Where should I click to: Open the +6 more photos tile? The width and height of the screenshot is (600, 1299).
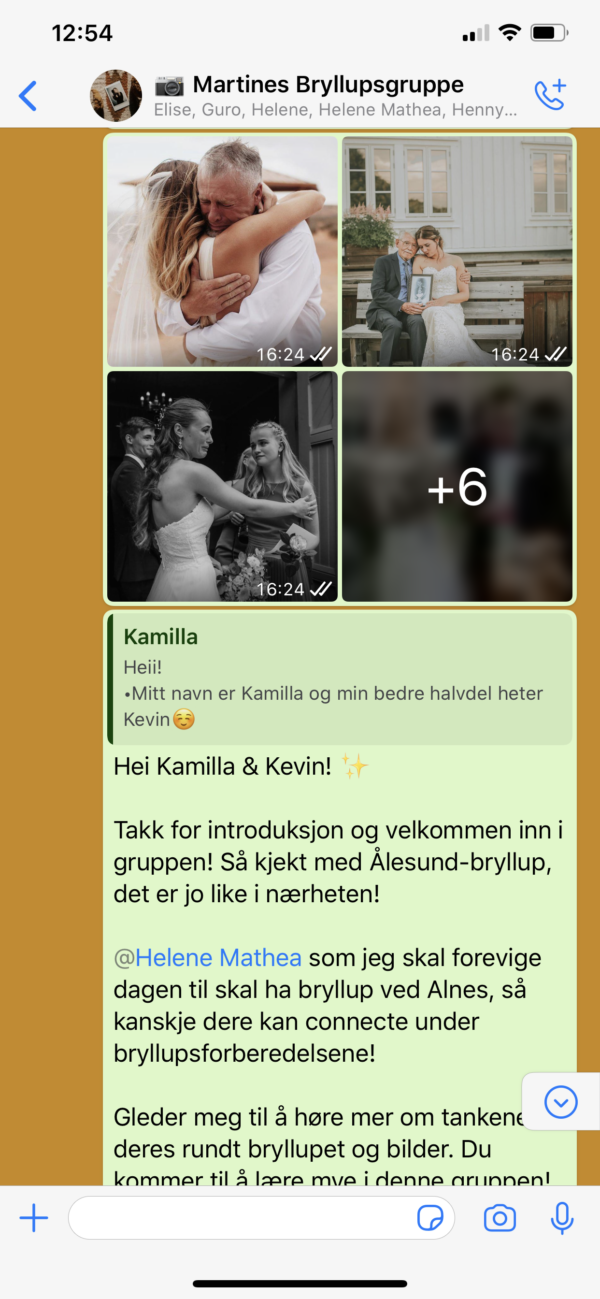click(x=457, y=486)
